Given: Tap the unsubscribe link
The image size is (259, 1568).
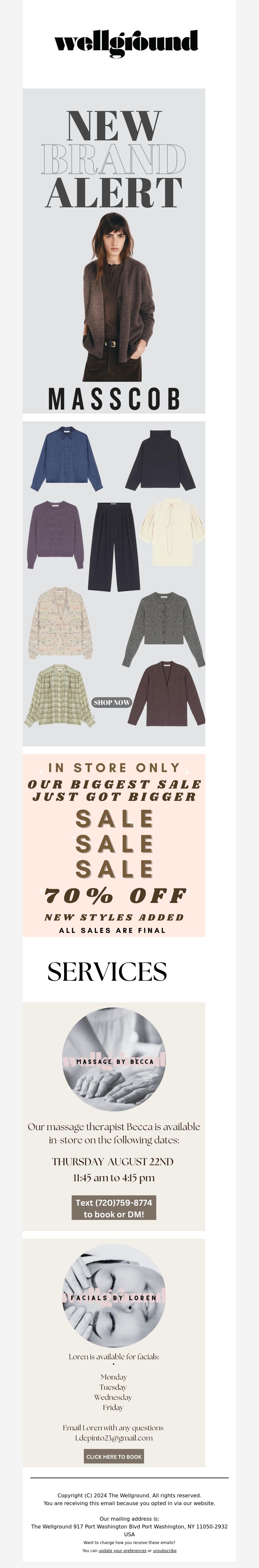Looking at the screenshot, I should point(165,1550).
